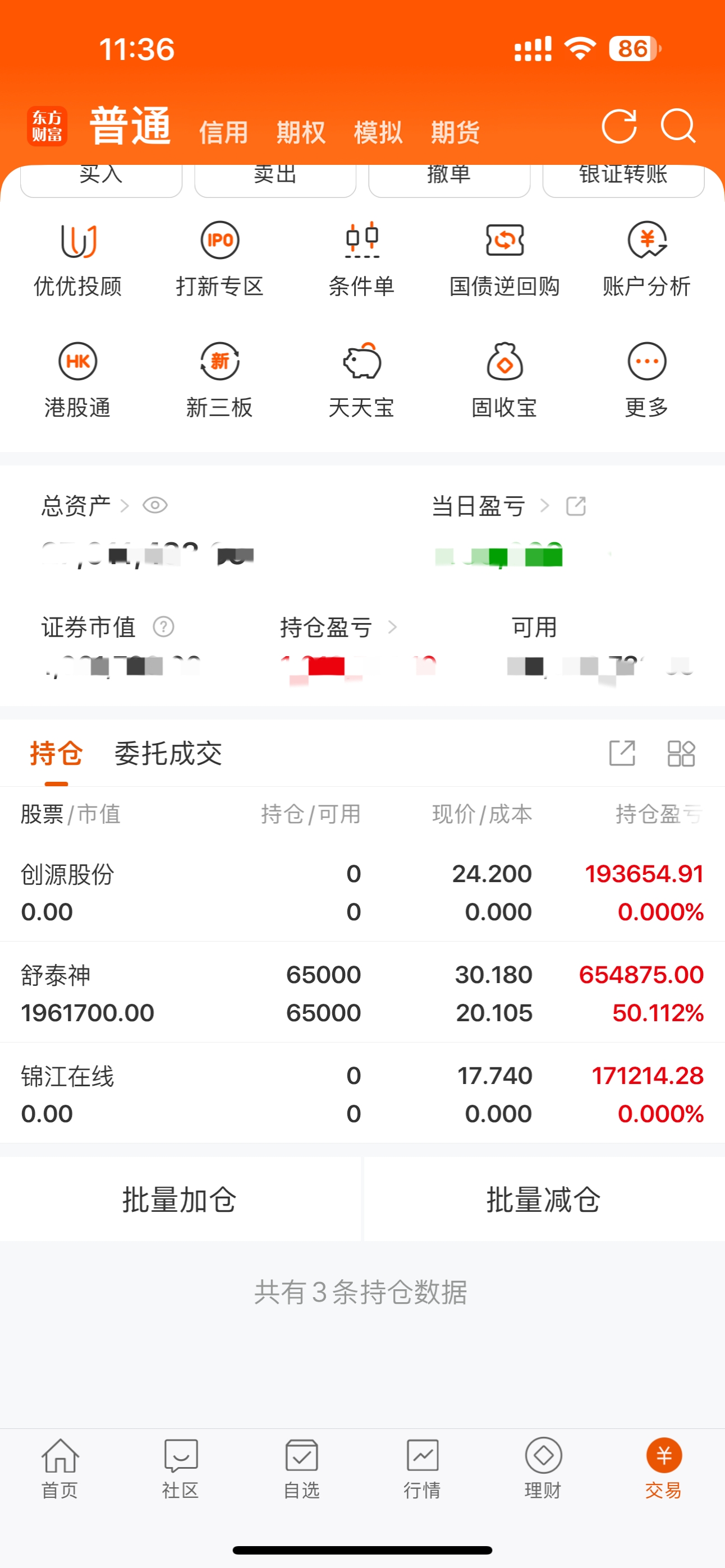The width and height of the screenshot is (725, 1568).
Task: Open the 创源股份 holding row
Action: 362,892
